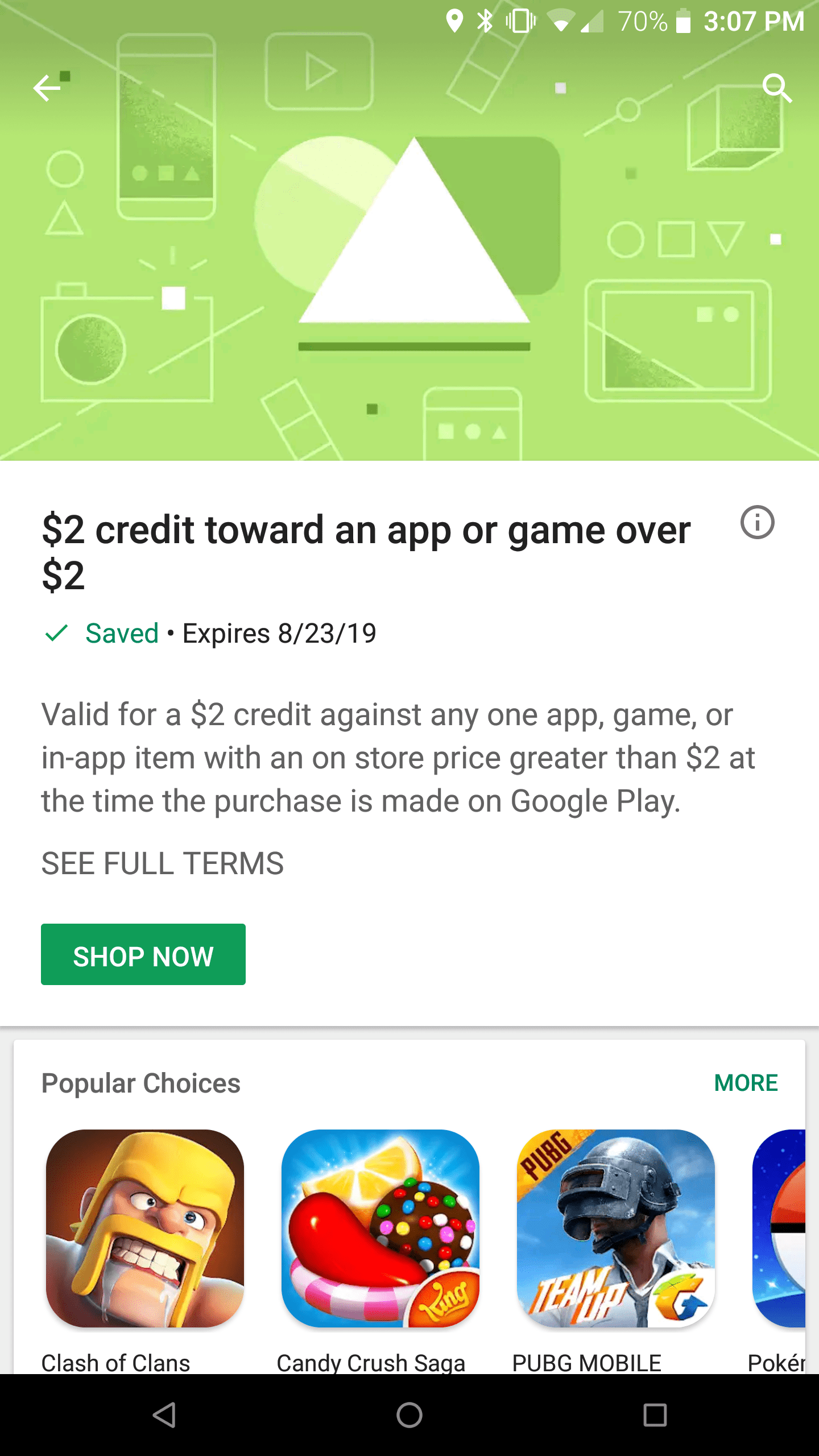Tap the location pin icon in status bar
Viewport: 819px width, 1456px height.
454,20
